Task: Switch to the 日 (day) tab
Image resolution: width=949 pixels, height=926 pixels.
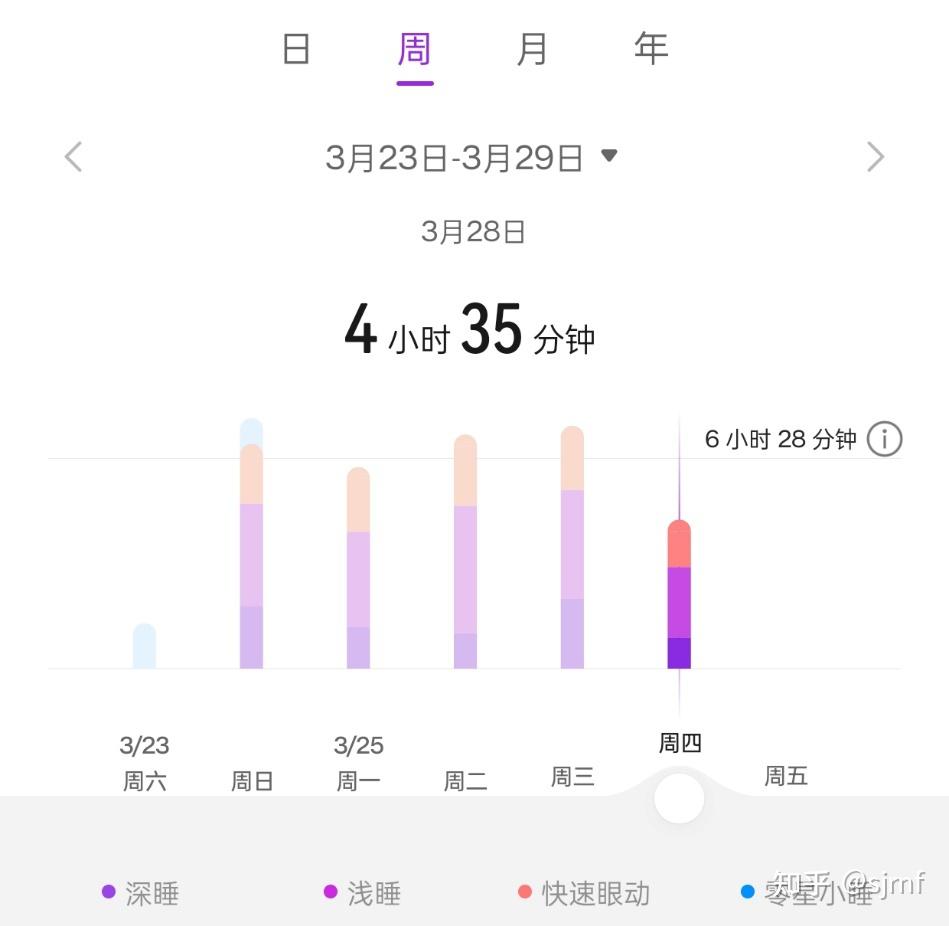Action: pos(296,48)
